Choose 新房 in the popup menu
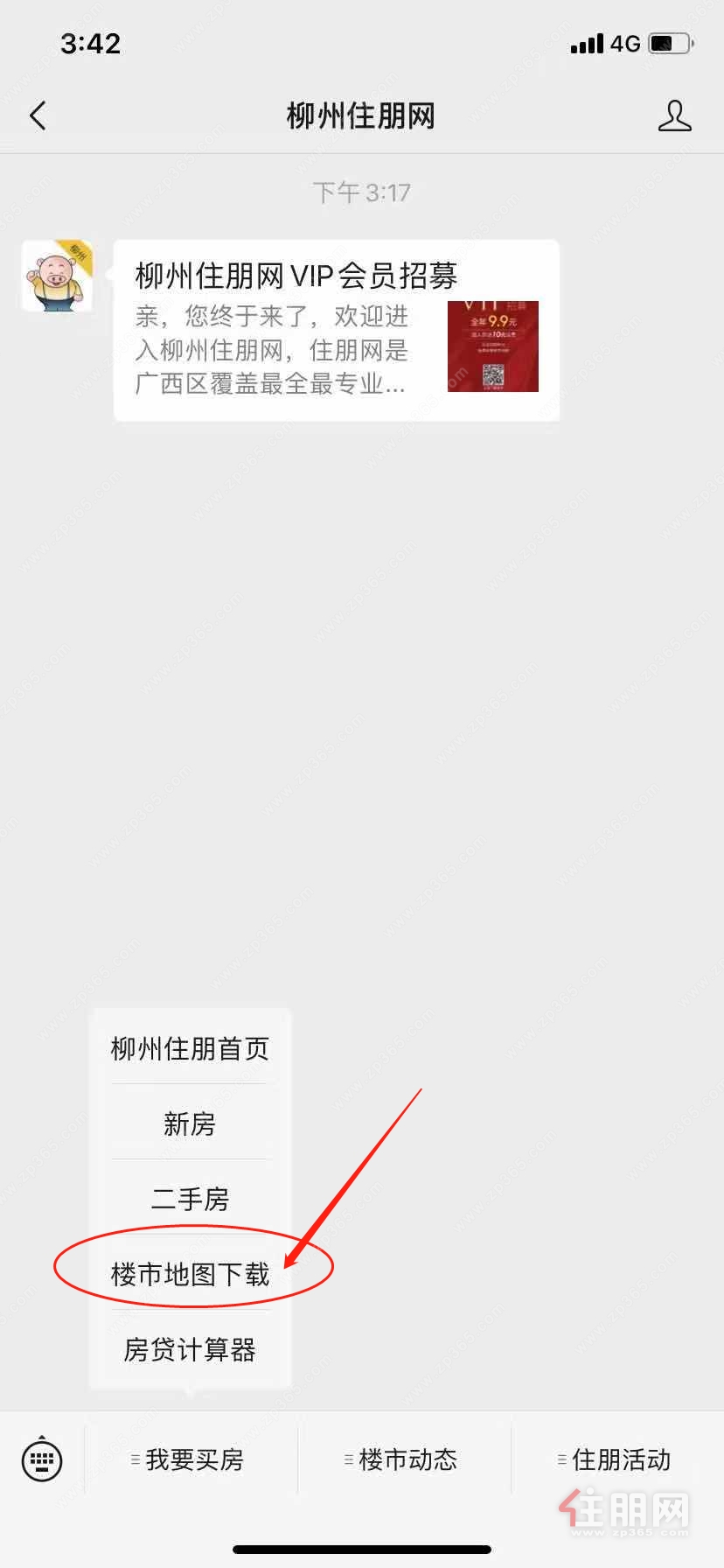 190,1123
